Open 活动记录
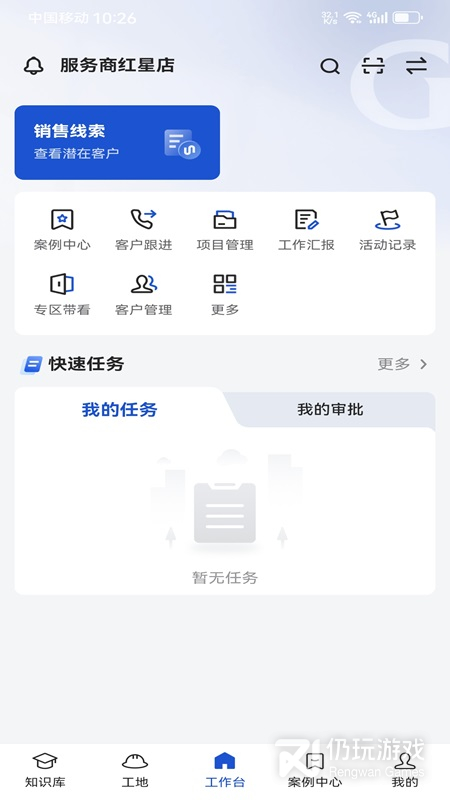Image resolution: width=450 pixels, height=800 pixels. click(x=387, y=230)
